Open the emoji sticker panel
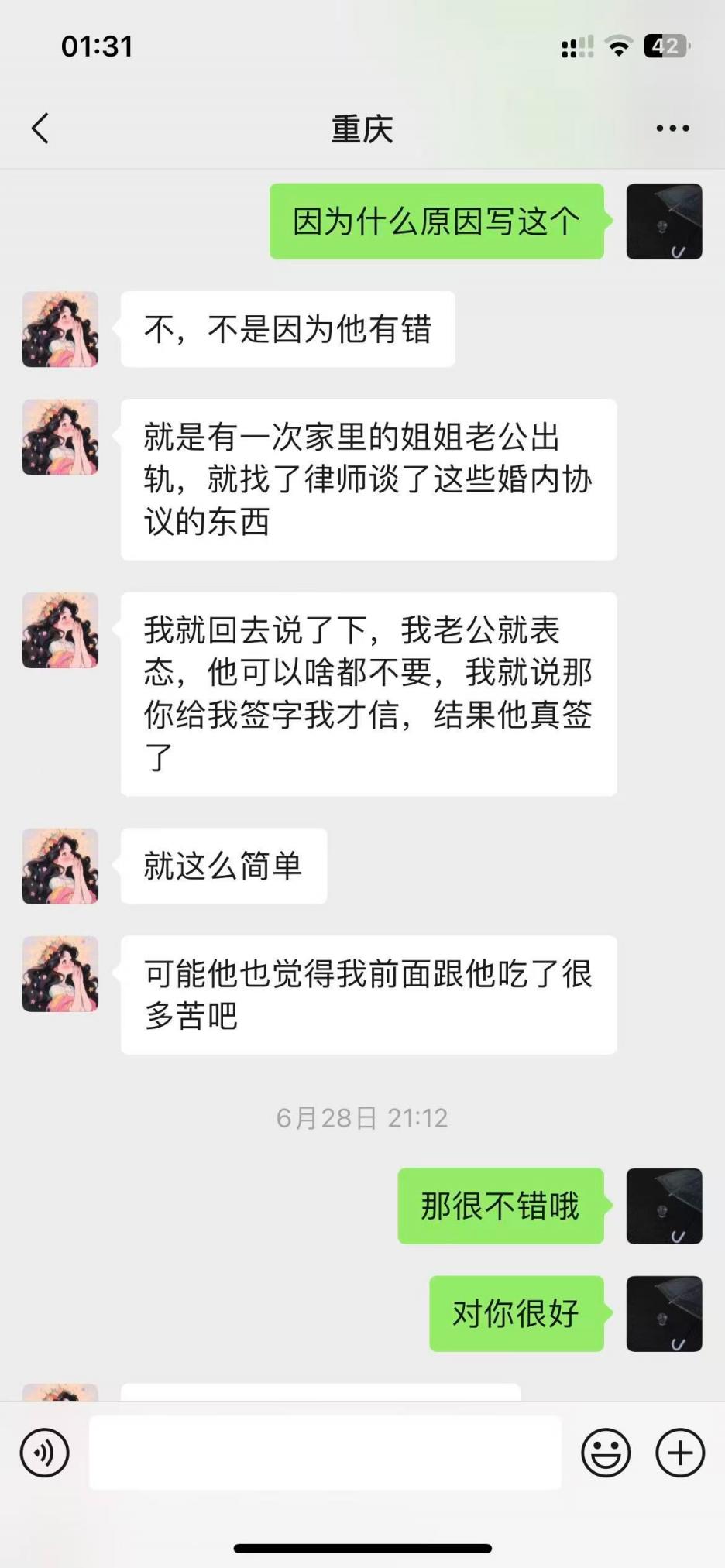 tap(606, 1453)
